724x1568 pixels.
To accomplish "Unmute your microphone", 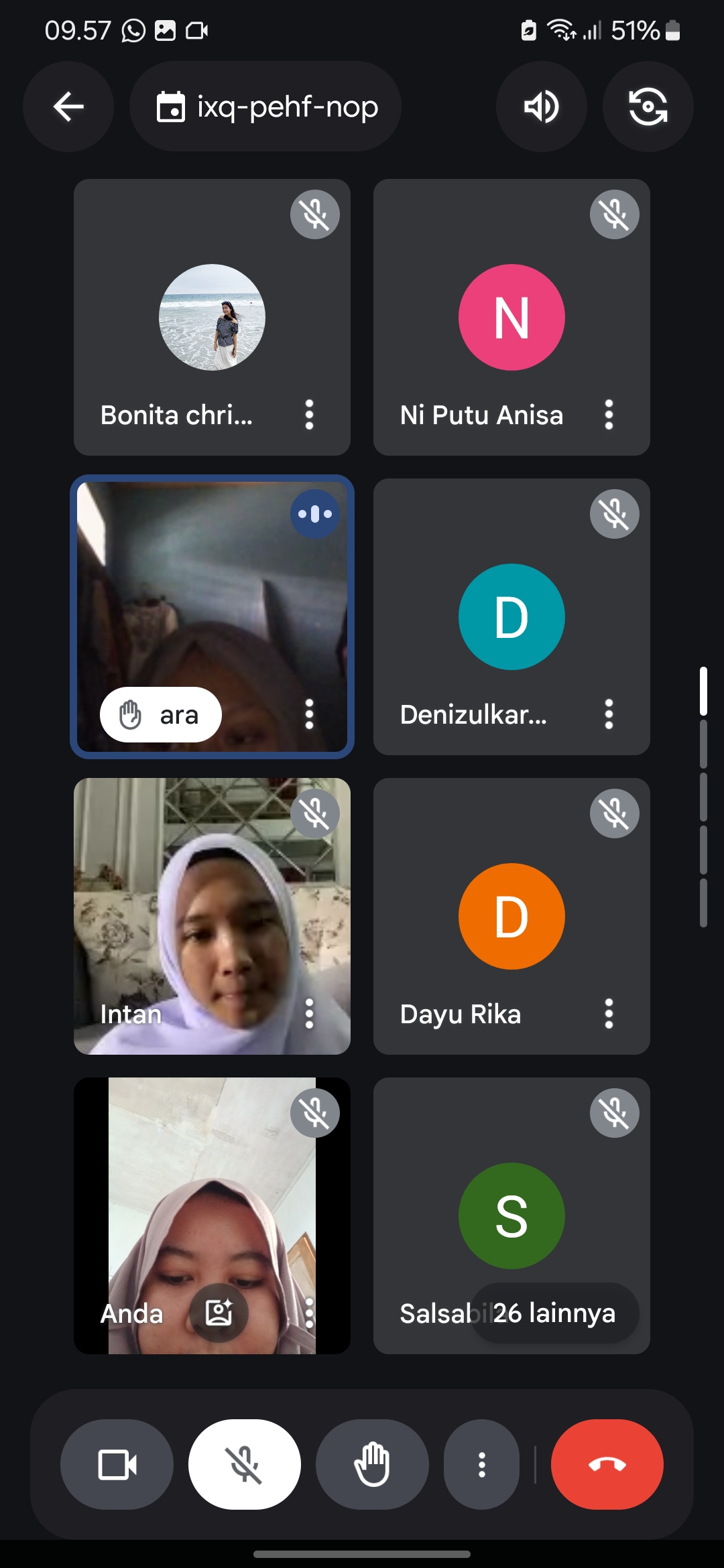I will [245, 1464].
